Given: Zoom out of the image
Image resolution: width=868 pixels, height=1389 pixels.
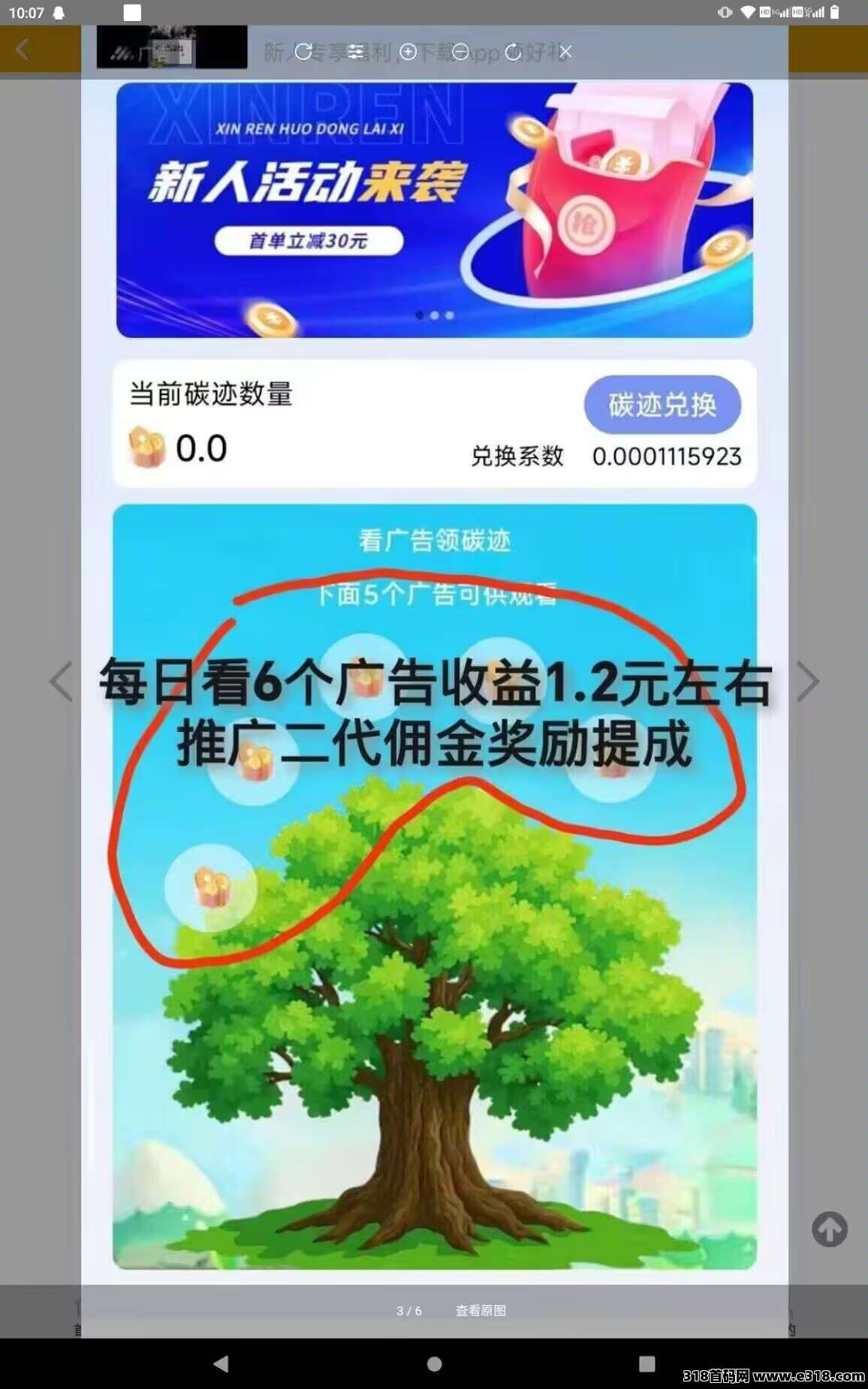Looking at the screenshot, I should point(461,52).
